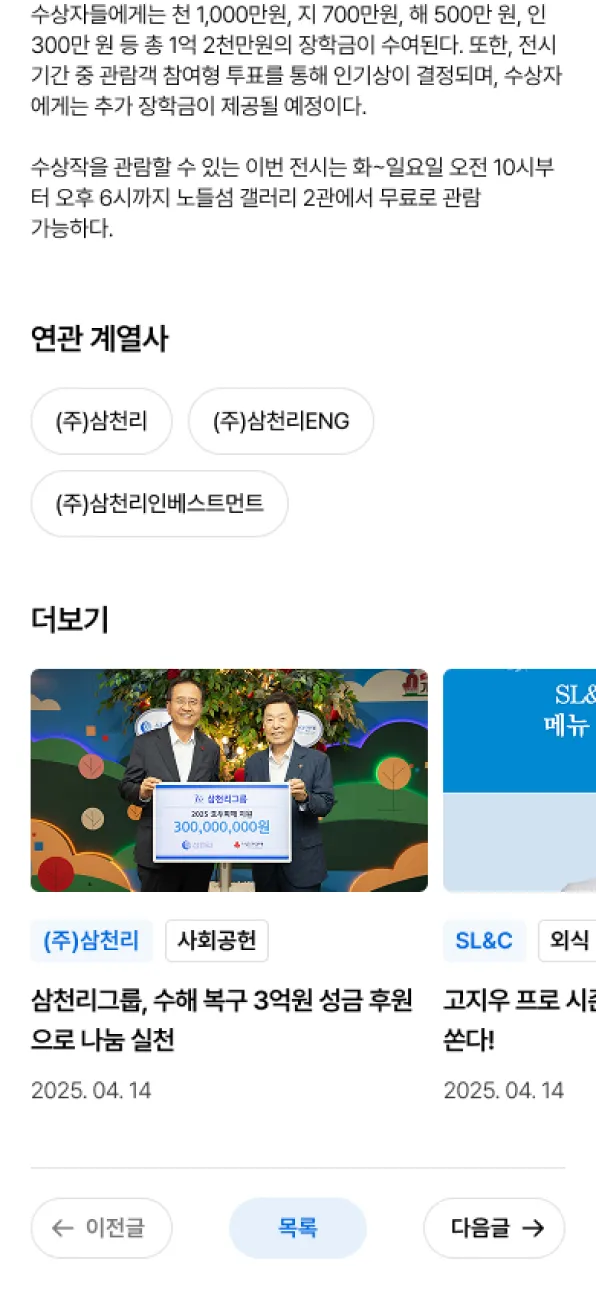Open the SL&C article card image
Image resolution: width=596 pixels, height=1290 pixels.
pos(519,780)
